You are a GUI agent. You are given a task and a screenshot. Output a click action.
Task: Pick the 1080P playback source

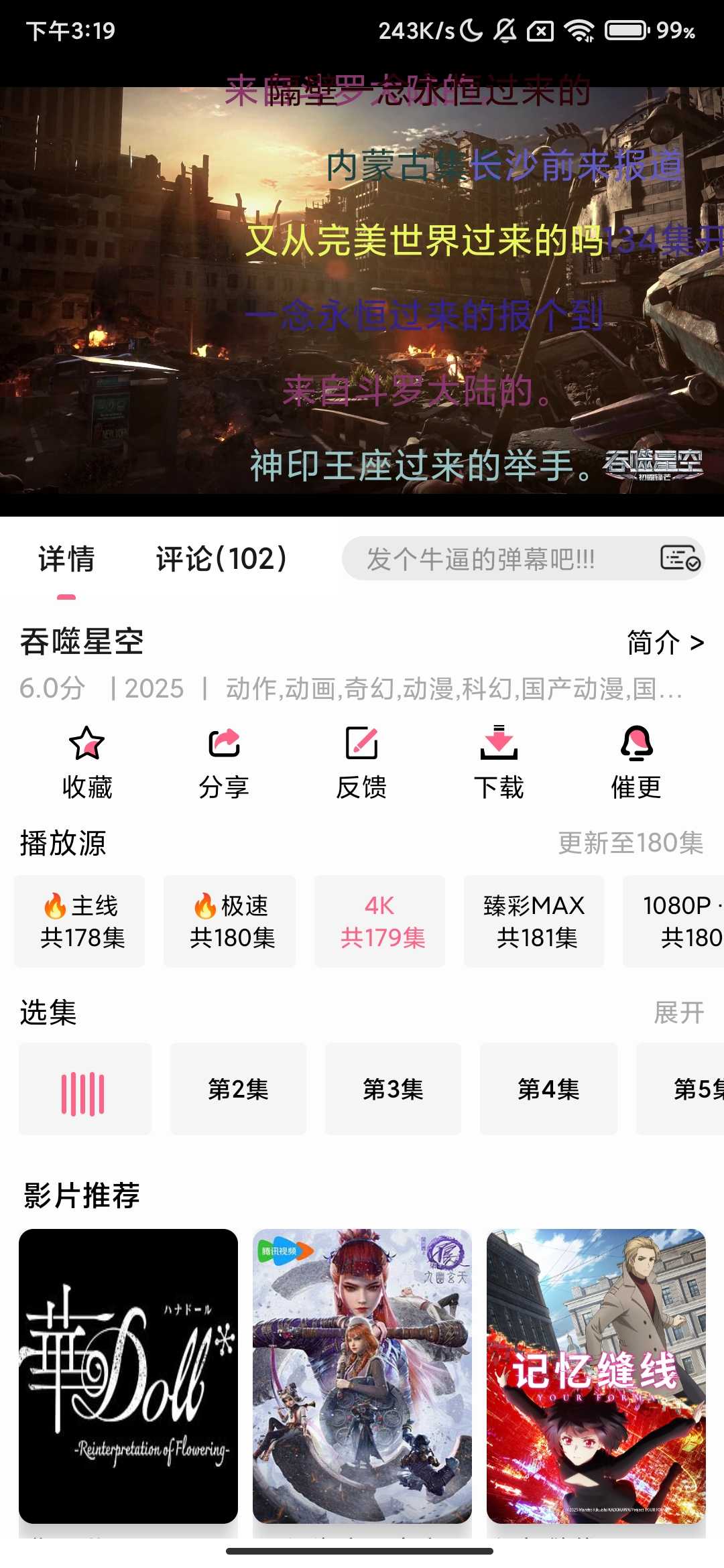[677, 921]
